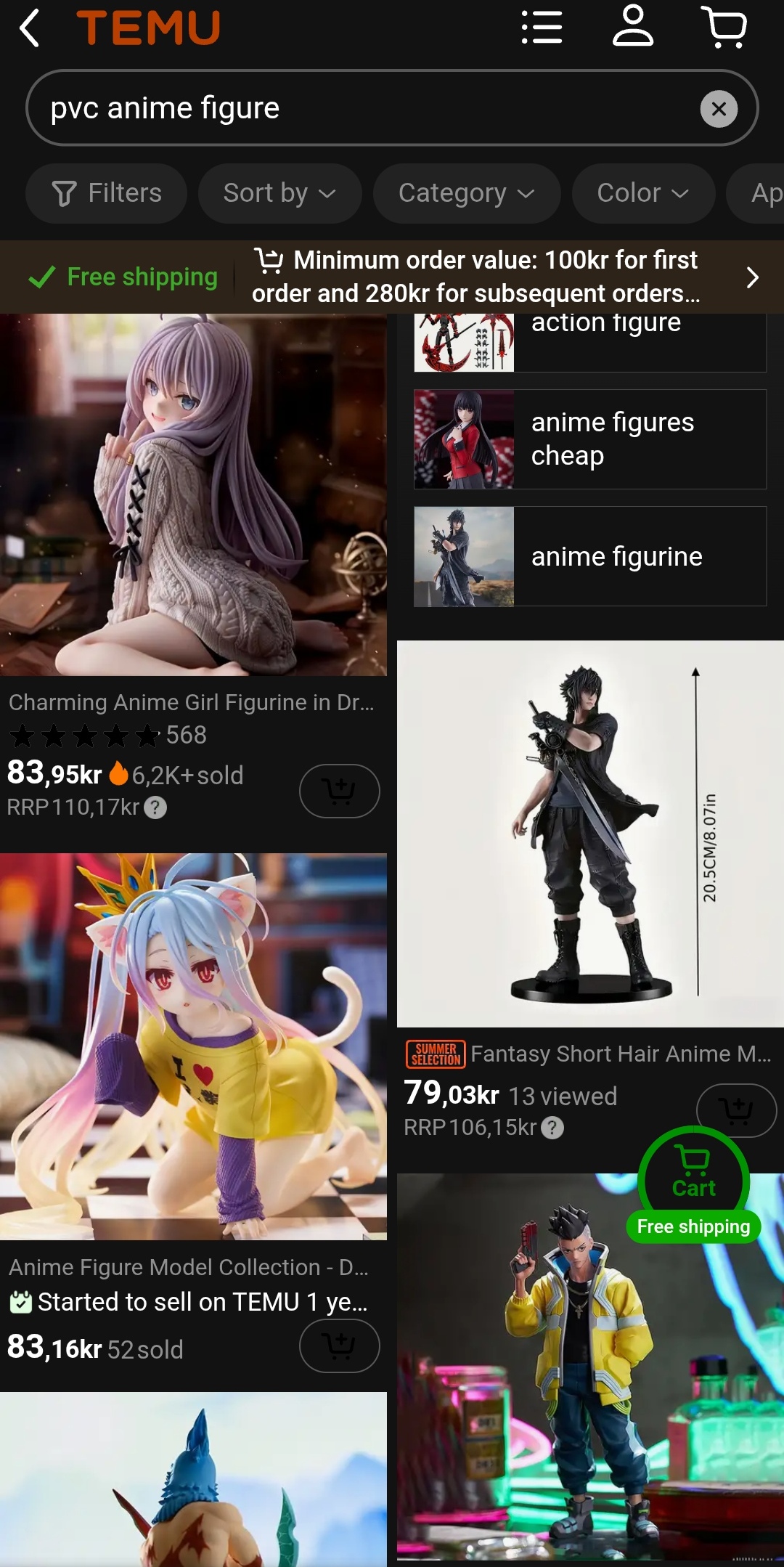
Task: Select the anime figurine suggestion
Action: [589, 556]
